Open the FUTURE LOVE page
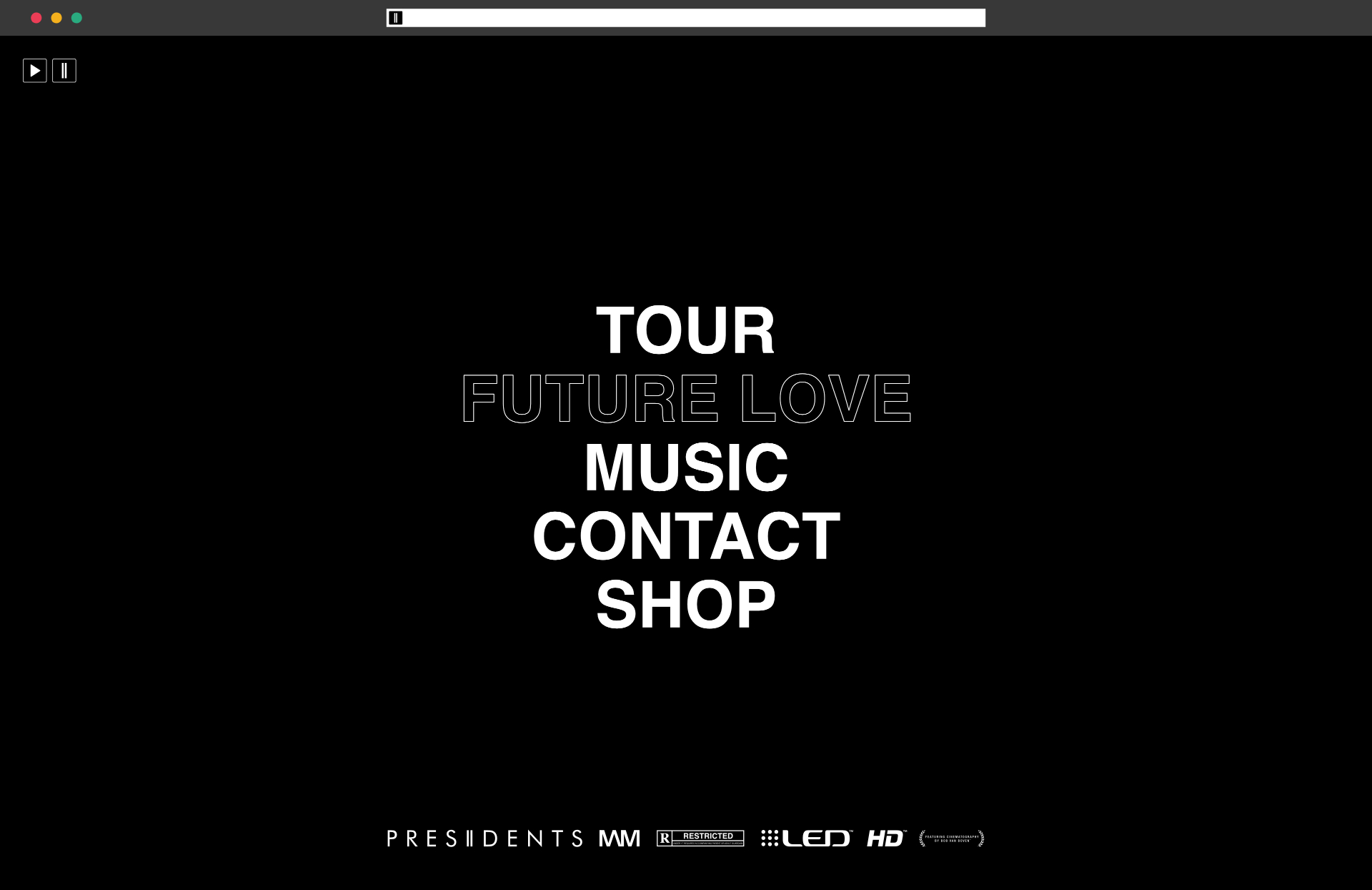This screenshot has height=890, width=1372. [x=686, y=398]
